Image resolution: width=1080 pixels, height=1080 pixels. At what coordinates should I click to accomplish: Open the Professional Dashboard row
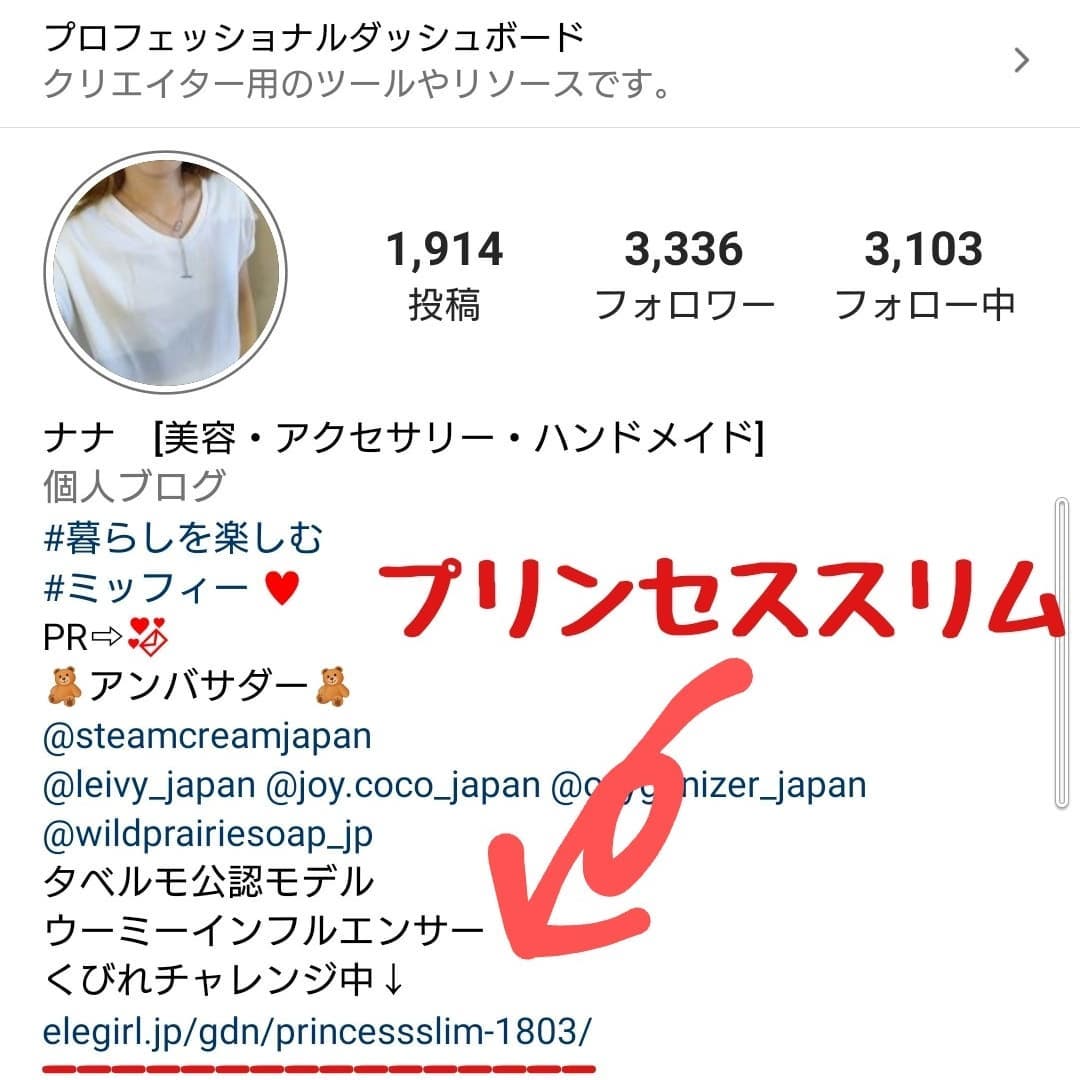[540, 62]
